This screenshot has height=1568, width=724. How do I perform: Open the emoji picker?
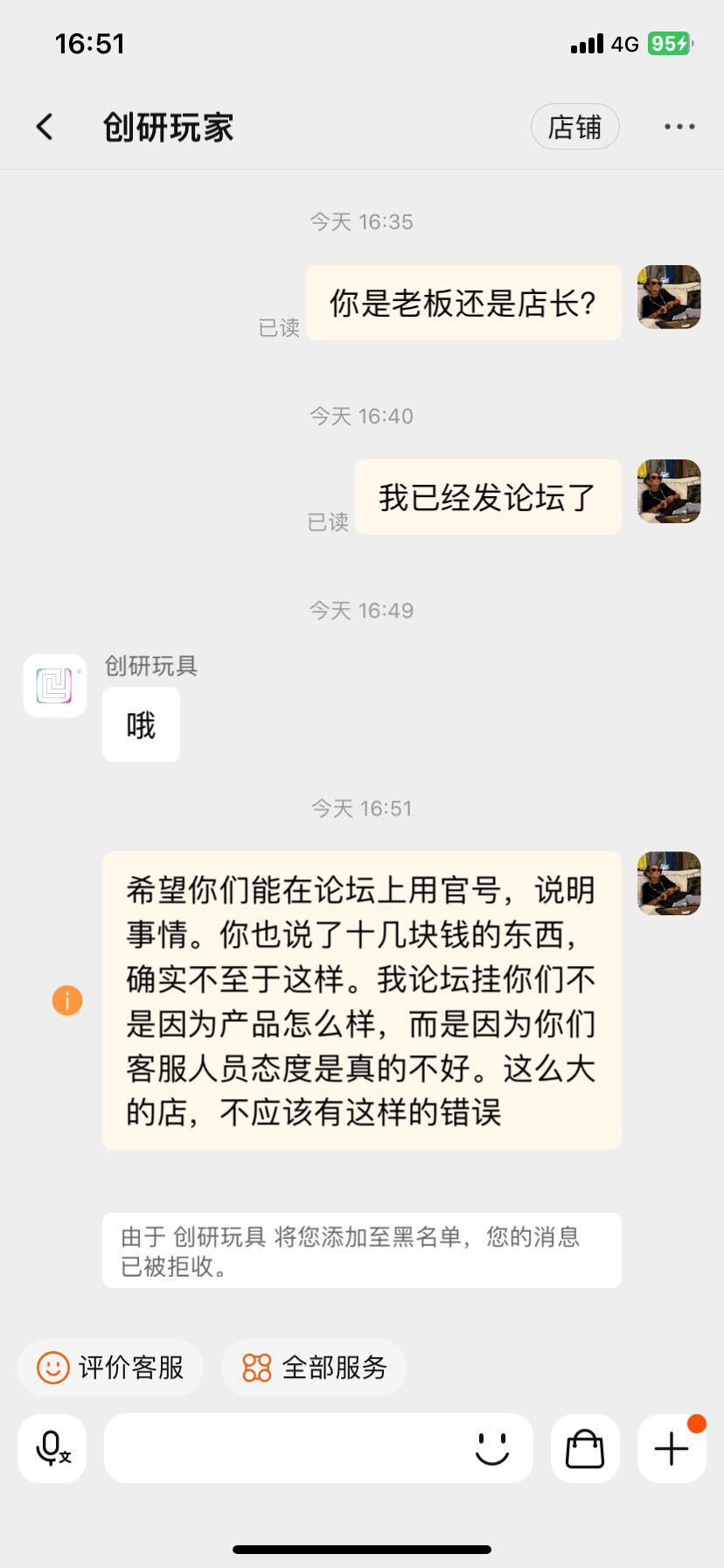coord(491,1448)
